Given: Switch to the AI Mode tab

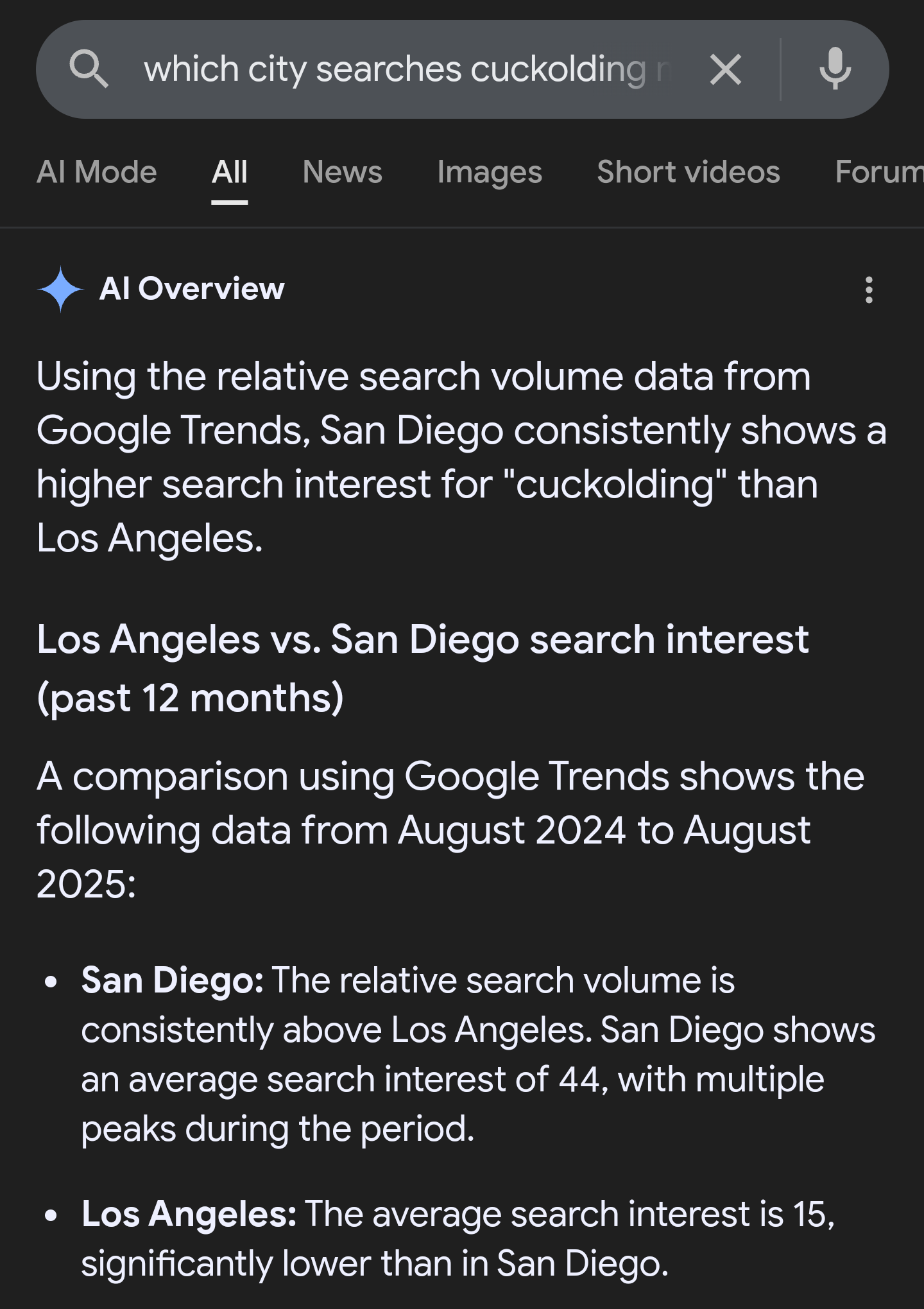Looking at the screenshot, I should 97,172.
